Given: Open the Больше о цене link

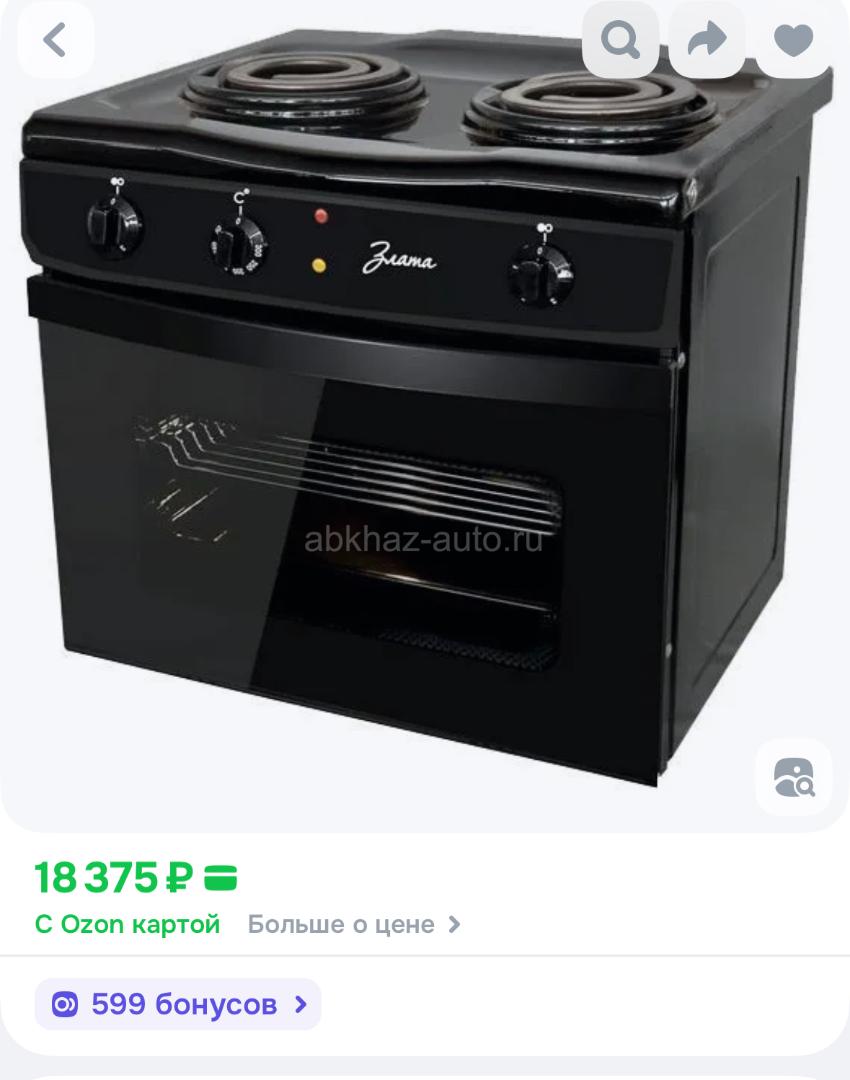Looking at the screenshot, I should [354, 924].
